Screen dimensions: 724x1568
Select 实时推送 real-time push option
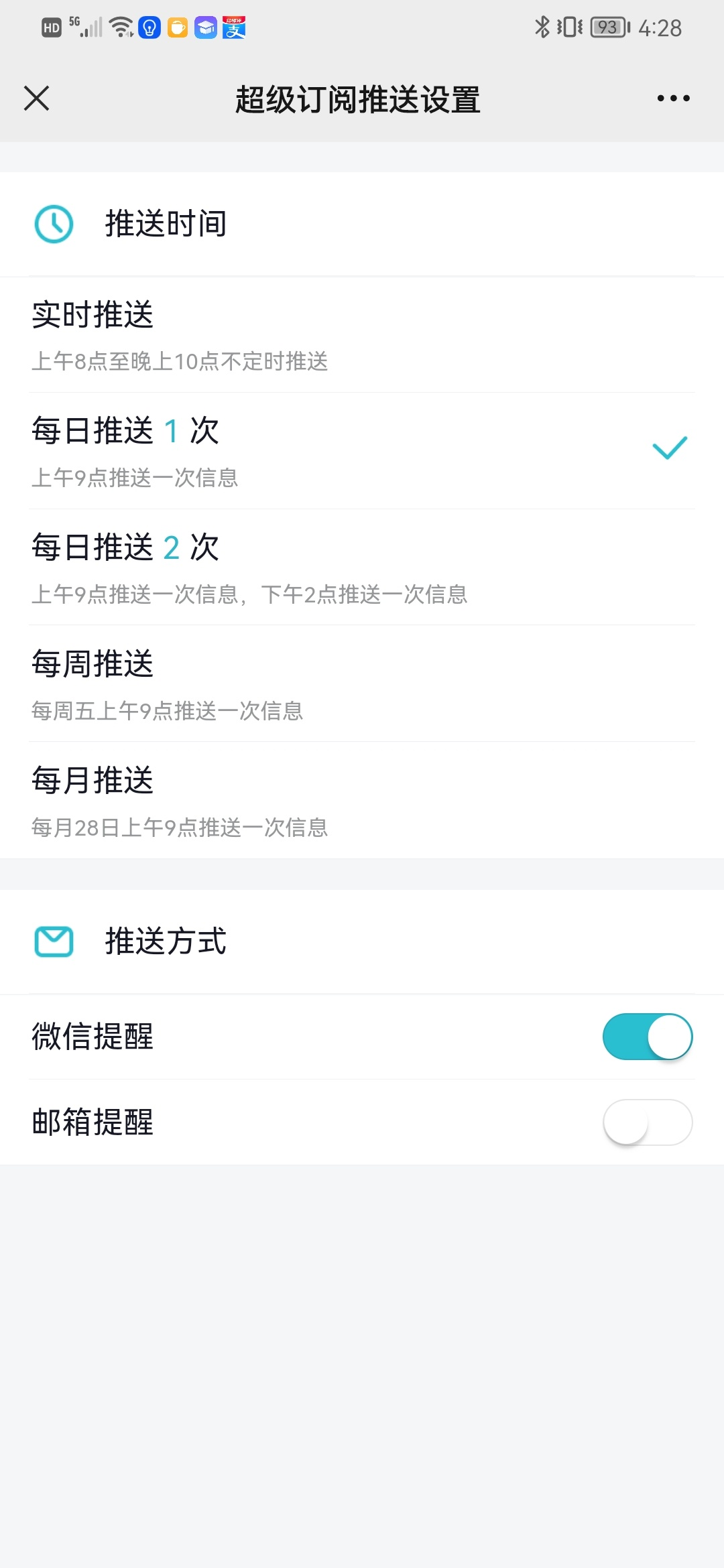pos(362,335)
